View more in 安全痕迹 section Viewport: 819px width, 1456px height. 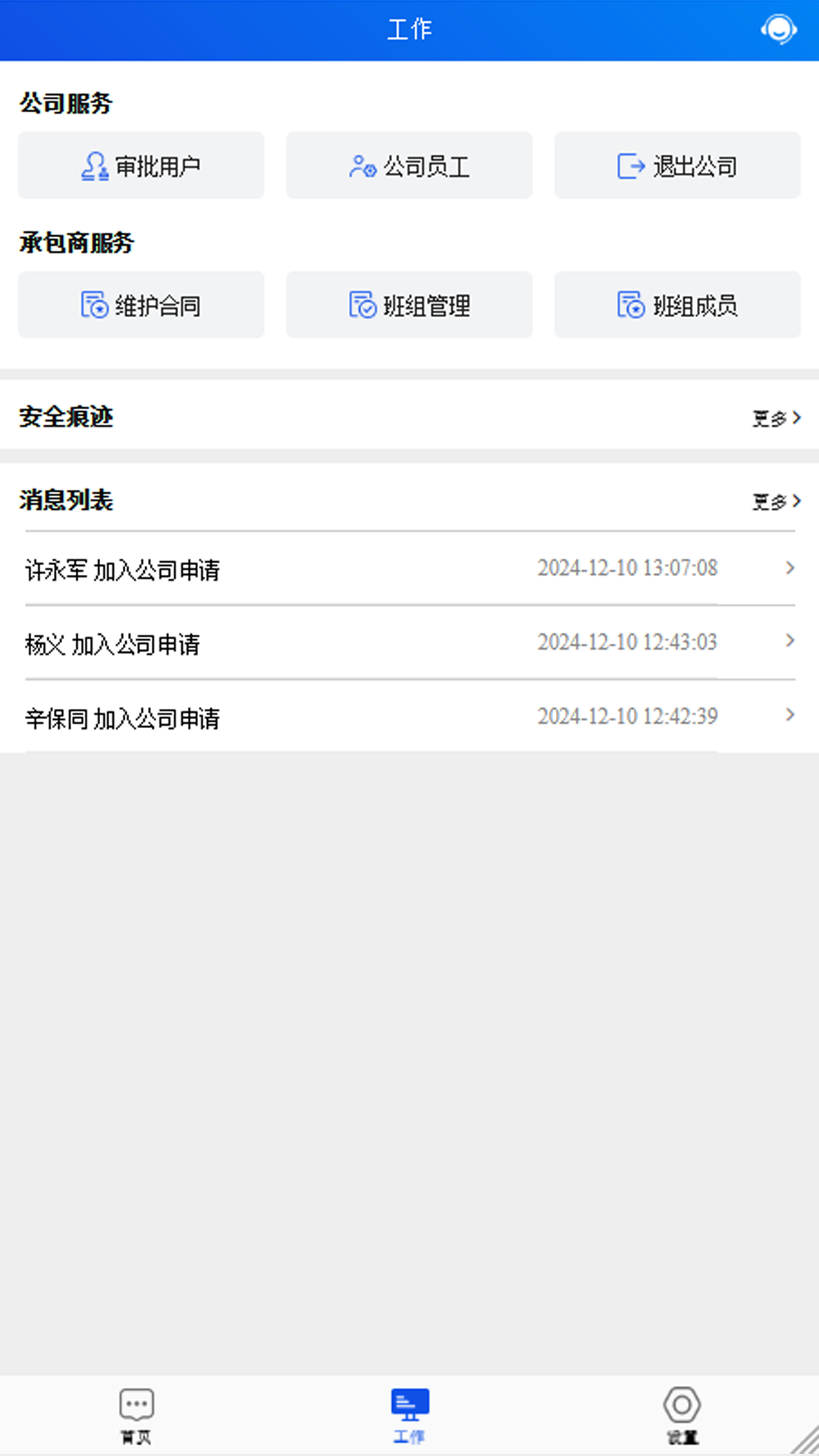click(x=777, y=418)
